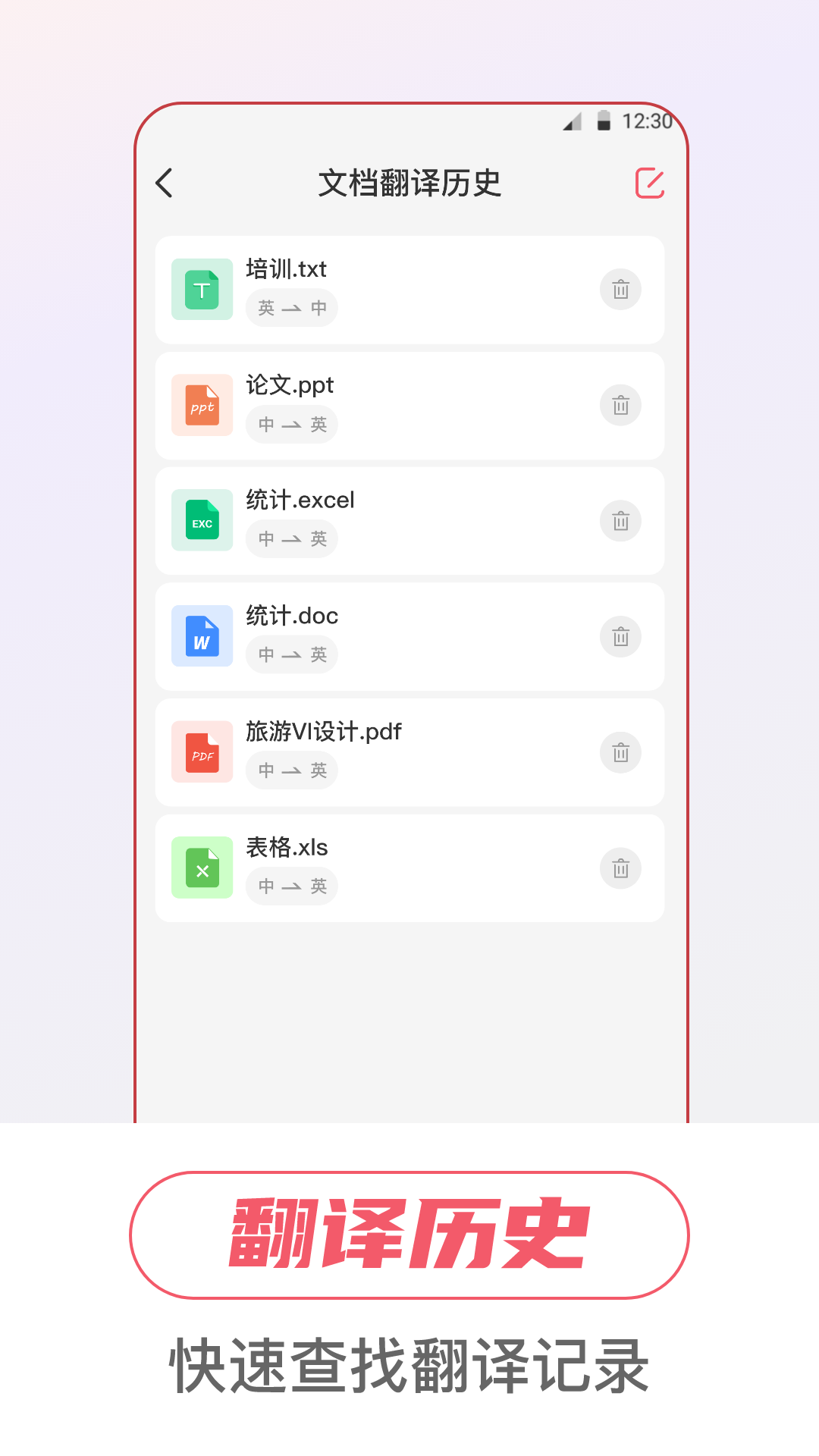
Task: Remove 统计.excel from translation history
Action: [620, 520]
